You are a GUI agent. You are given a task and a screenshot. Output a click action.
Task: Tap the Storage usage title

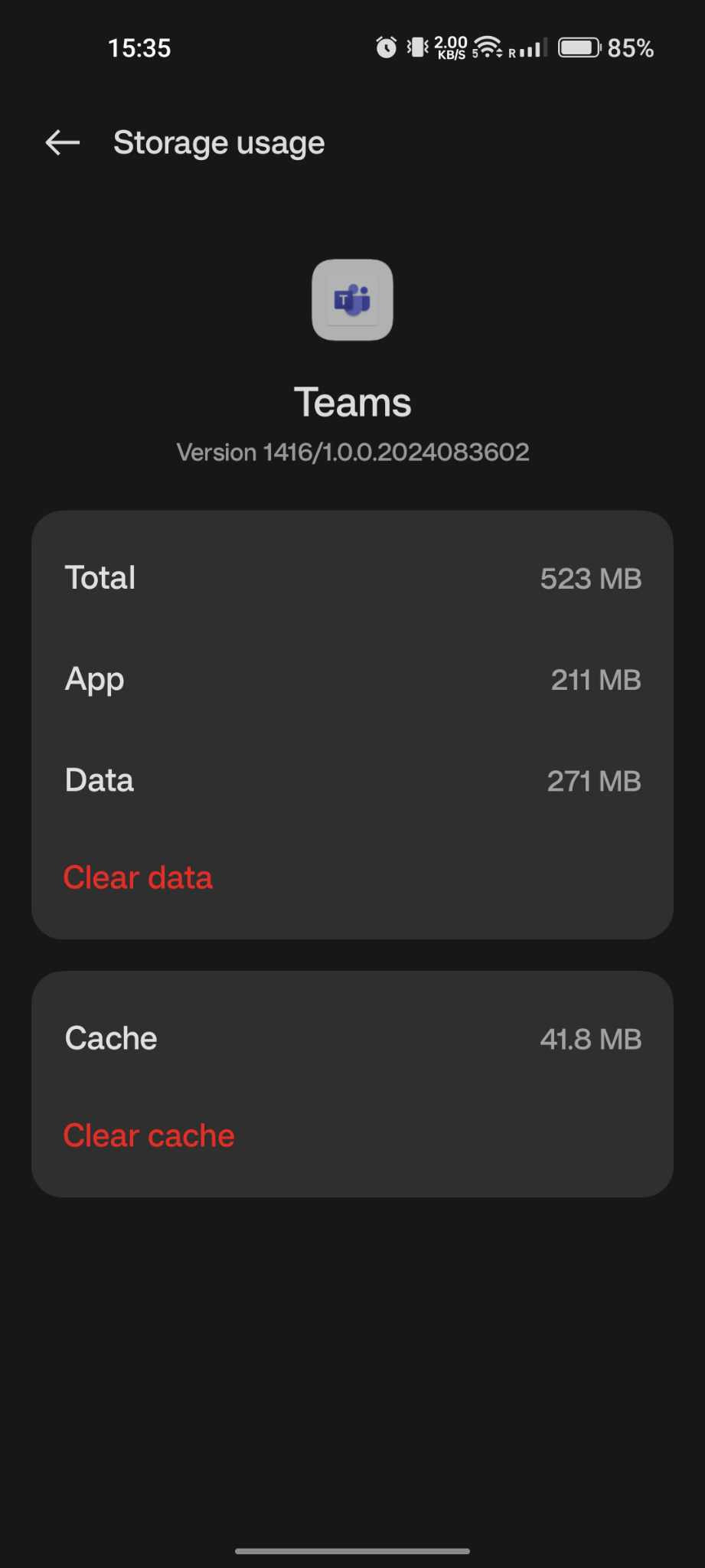click(219, 142)
